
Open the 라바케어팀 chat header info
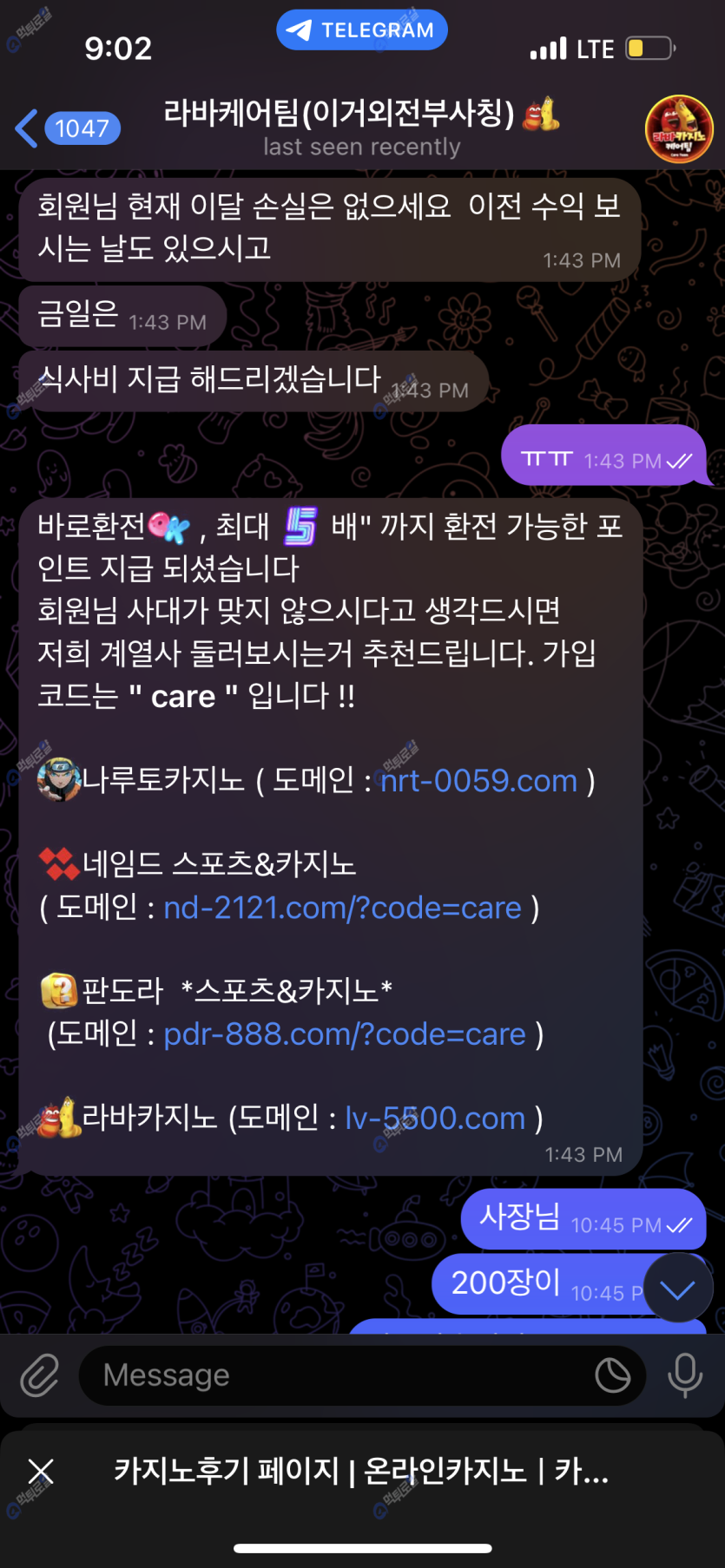pos(360,128)
